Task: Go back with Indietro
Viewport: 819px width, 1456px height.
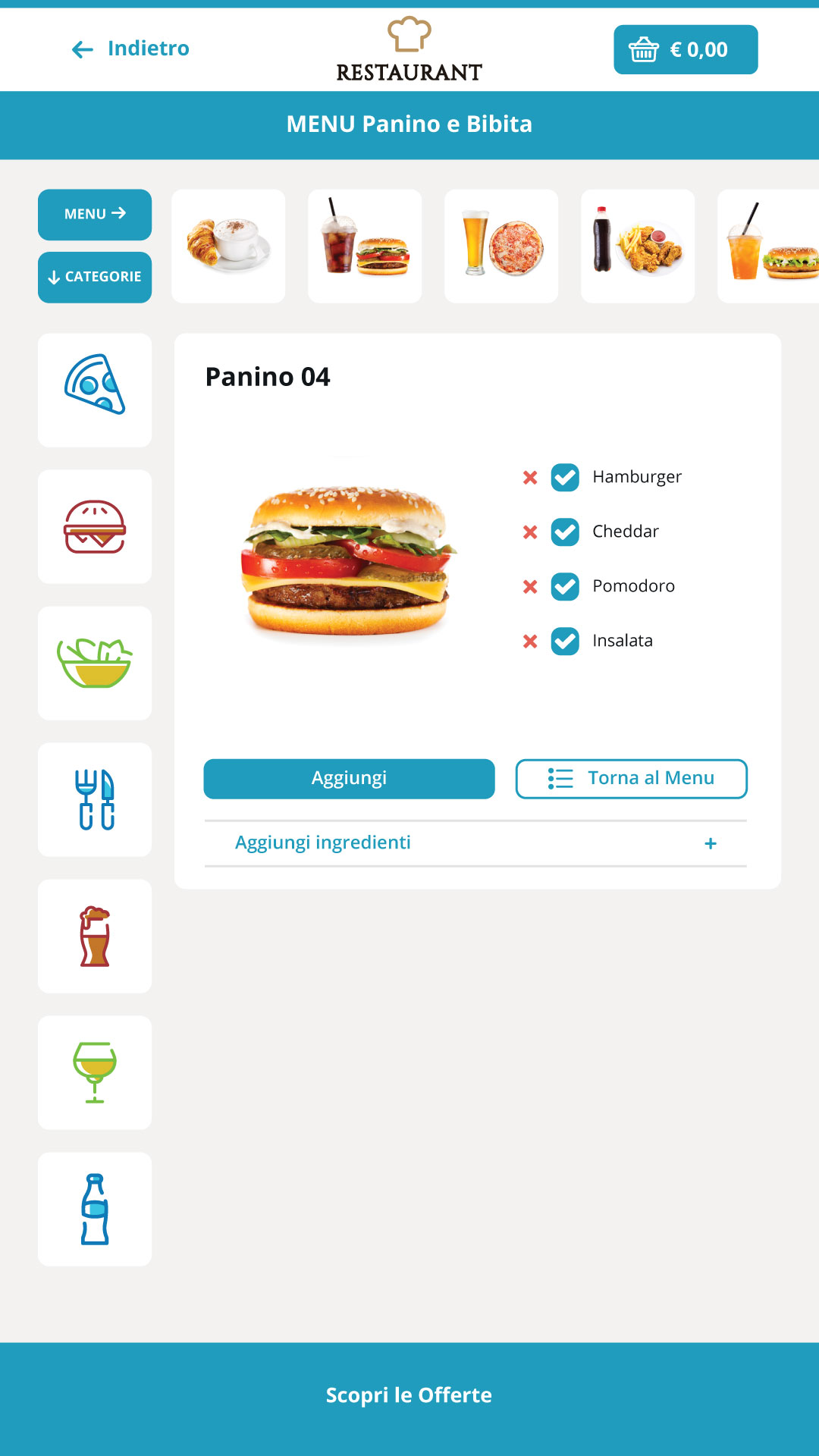Action: coord(130,49)
